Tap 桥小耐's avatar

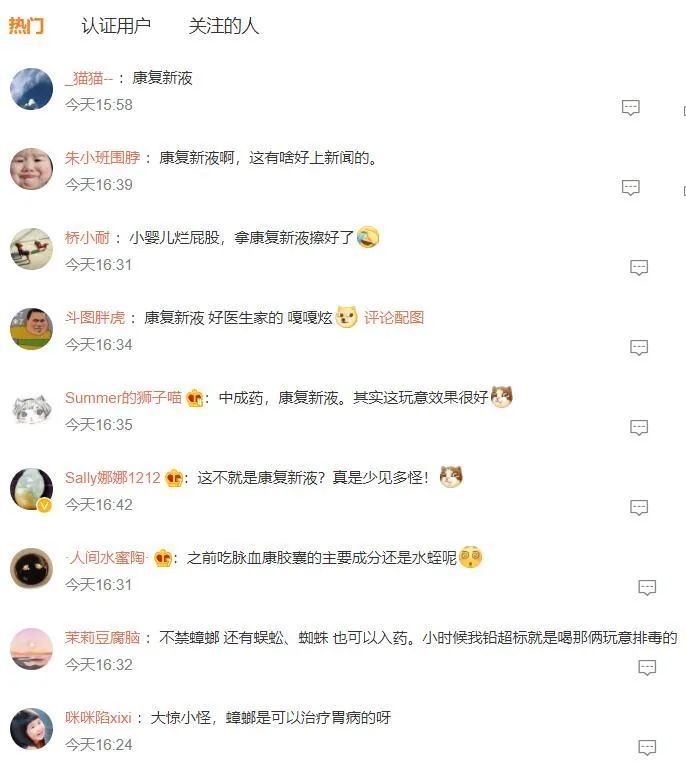[x=31, y=249]
